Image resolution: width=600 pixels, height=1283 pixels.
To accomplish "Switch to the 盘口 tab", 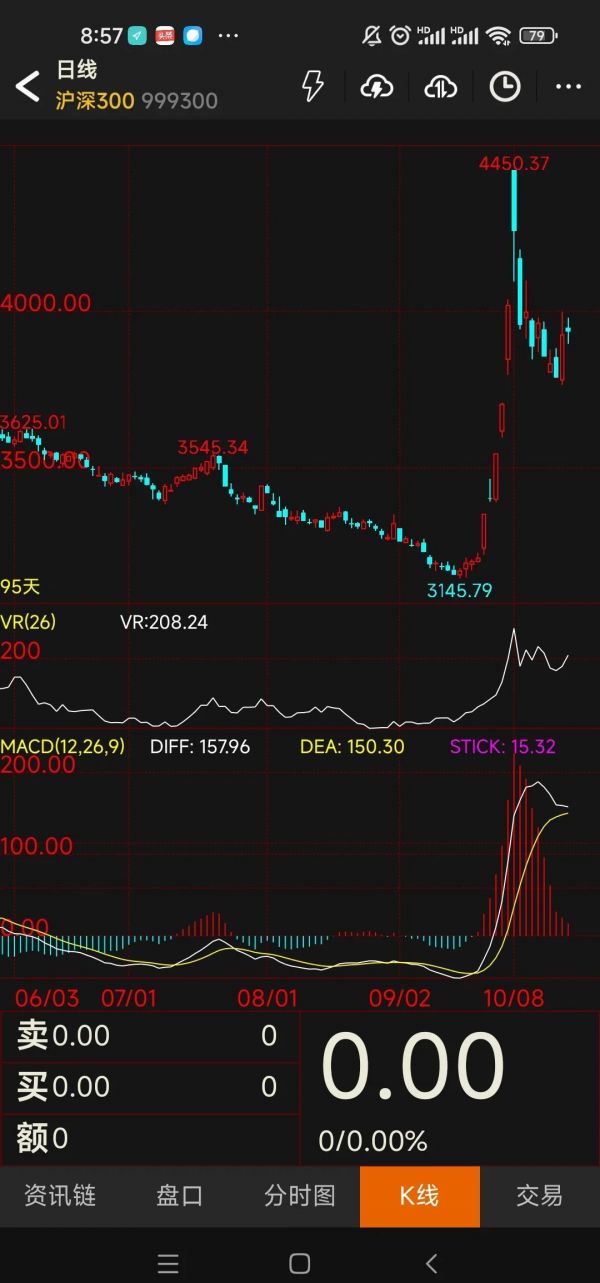I will (x=180, y=1196).
